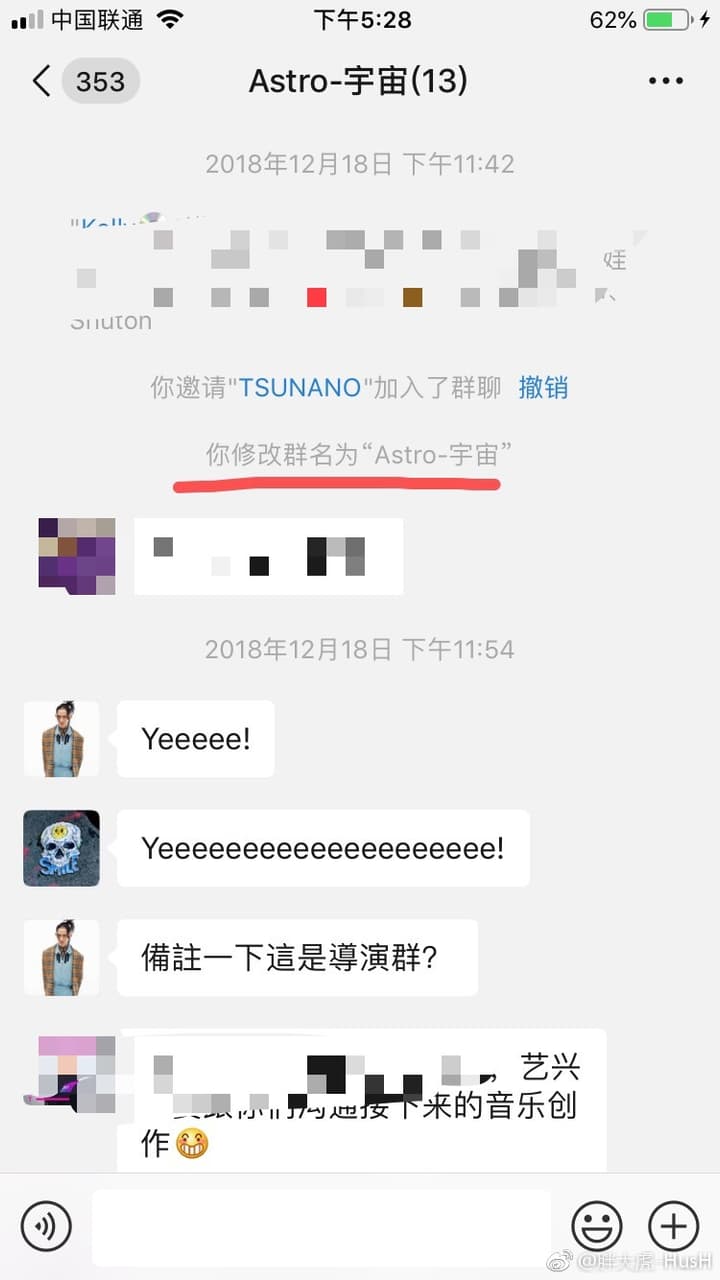Screen dimensions: 720x1280
Task: Open the group chat info menu
Action: (x=666, y=81)
